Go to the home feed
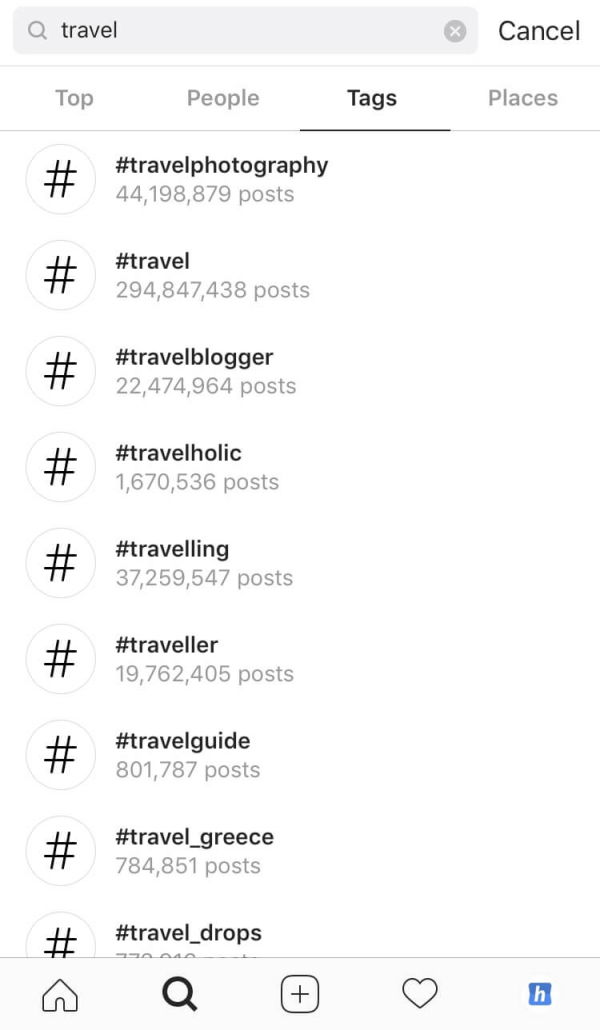 point(60,994)
